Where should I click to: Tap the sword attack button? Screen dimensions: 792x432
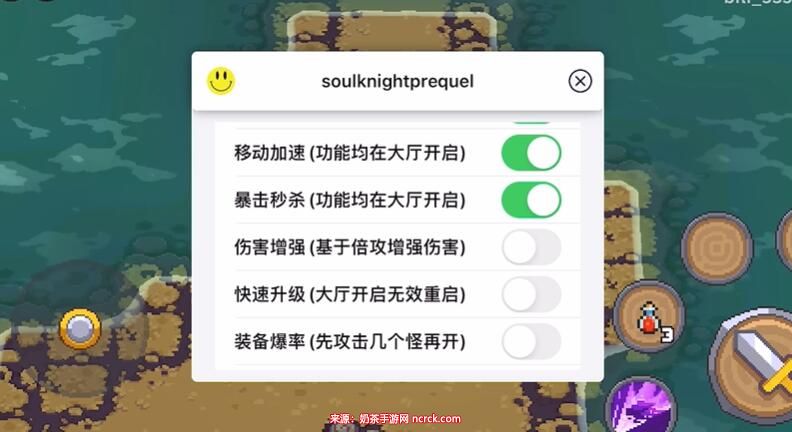[x=756, y=360]
